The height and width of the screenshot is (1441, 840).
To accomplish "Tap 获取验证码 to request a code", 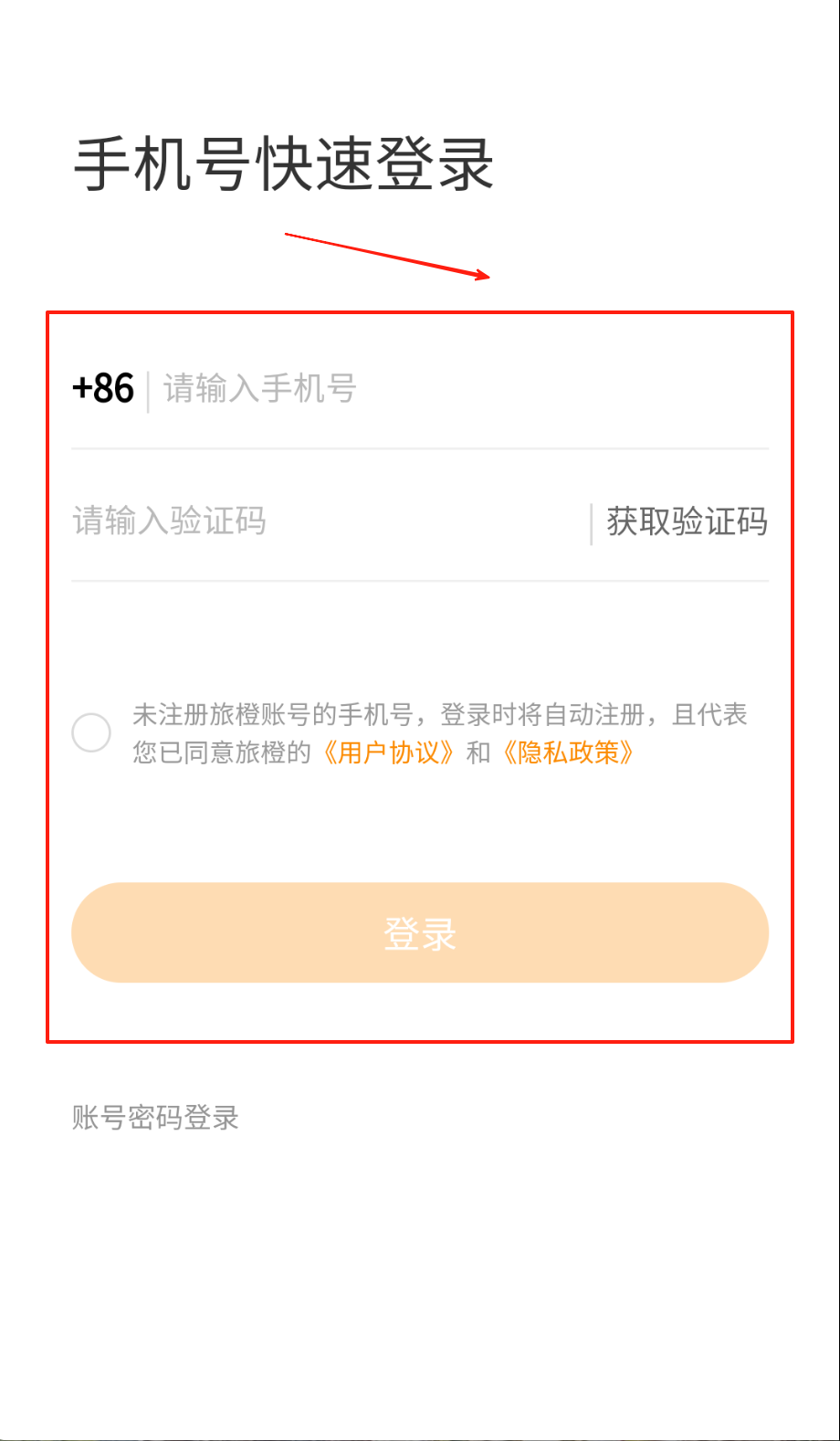I will [687, 522].
